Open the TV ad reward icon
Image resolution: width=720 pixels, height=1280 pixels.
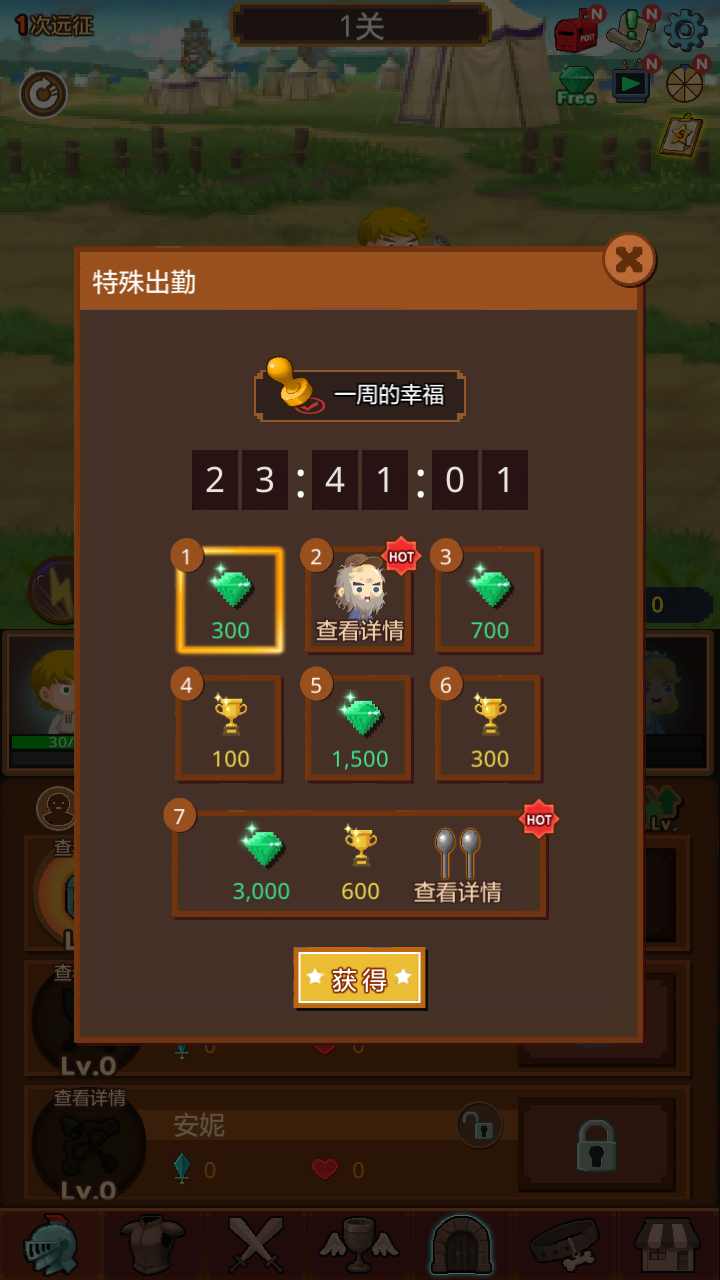click(631, 84)
